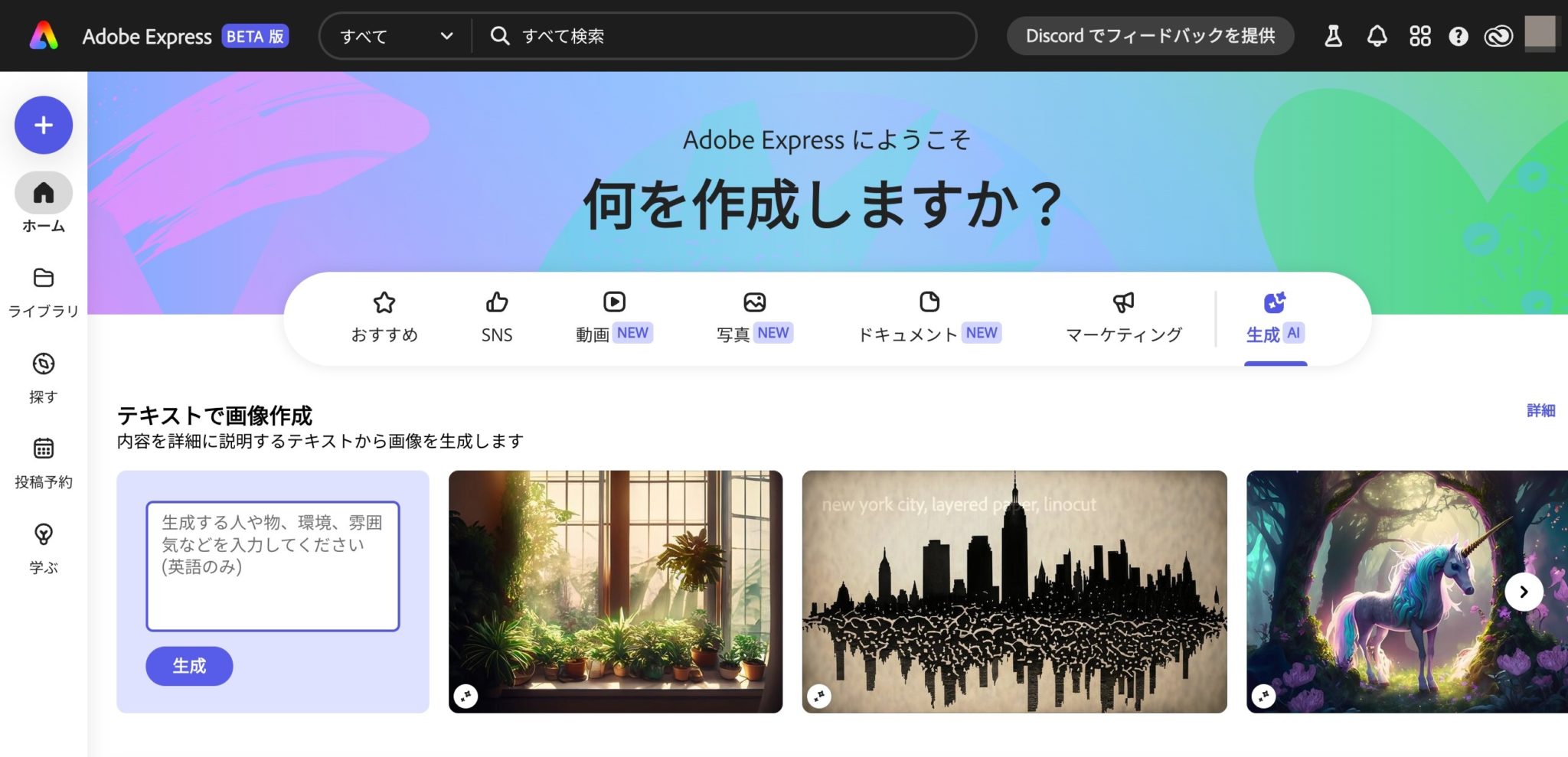Focus the すべて検索 search field

pyautogui.click(x=727, y=36)
